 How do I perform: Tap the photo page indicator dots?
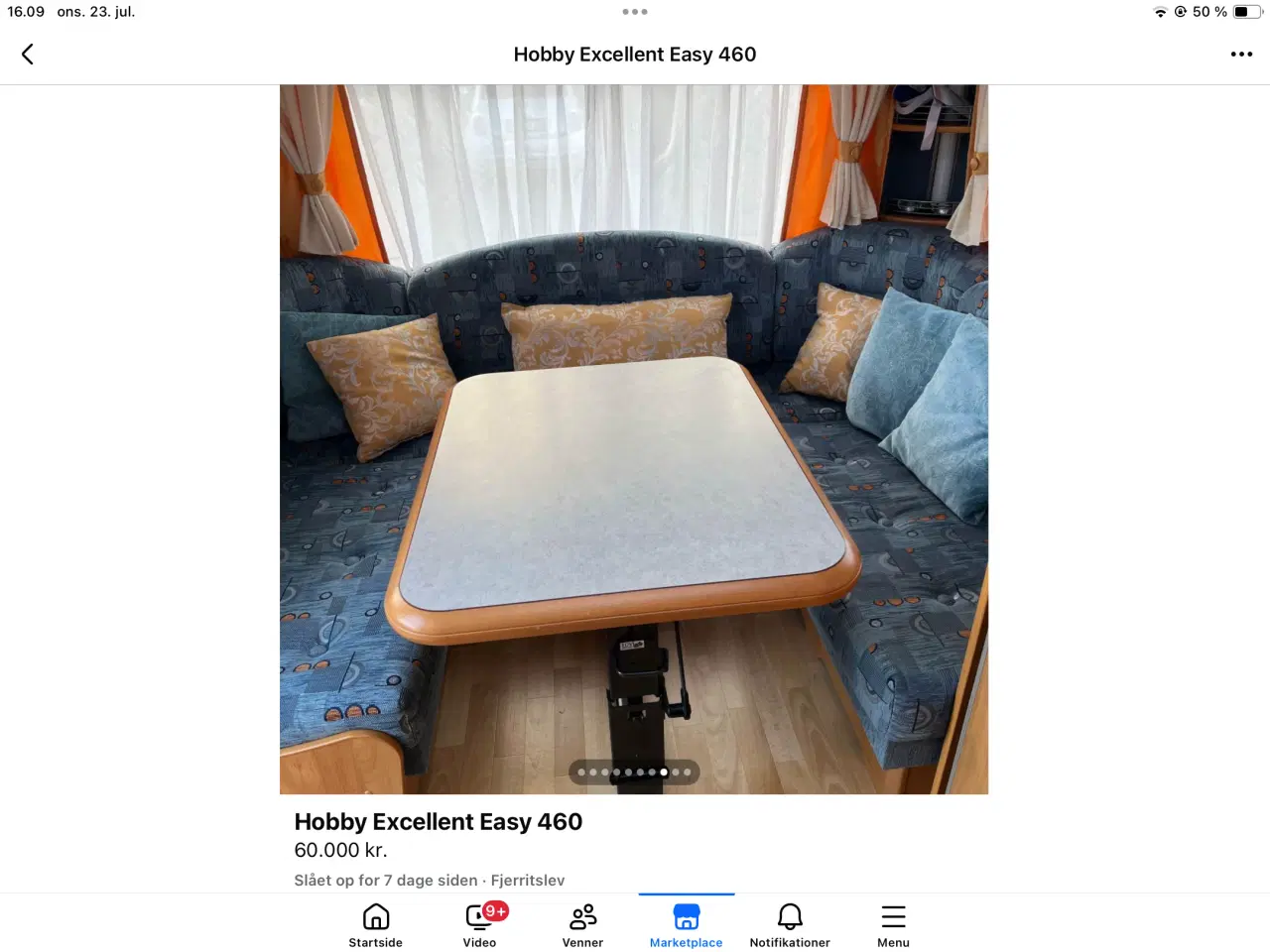tap(634, 772)
